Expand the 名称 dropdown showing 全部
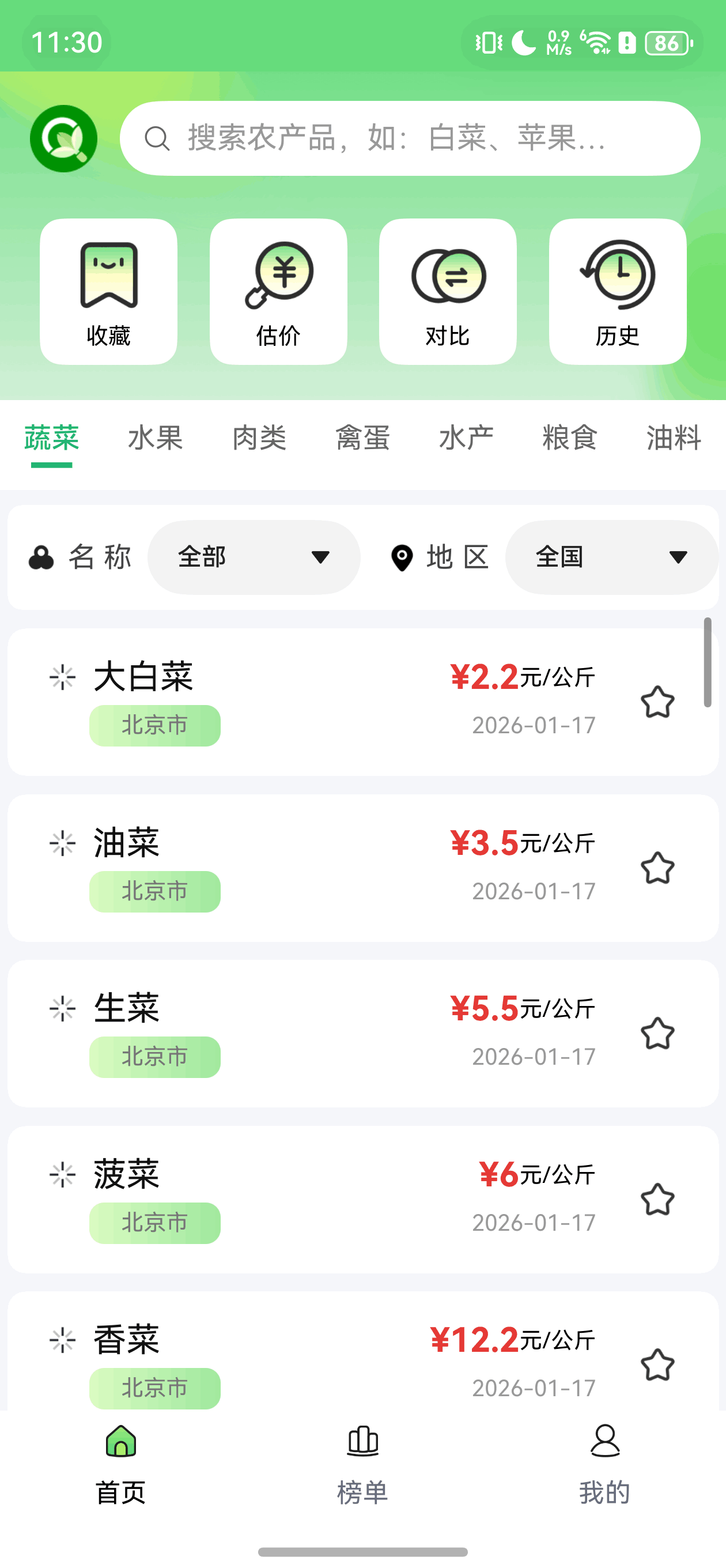 (254, 557)
